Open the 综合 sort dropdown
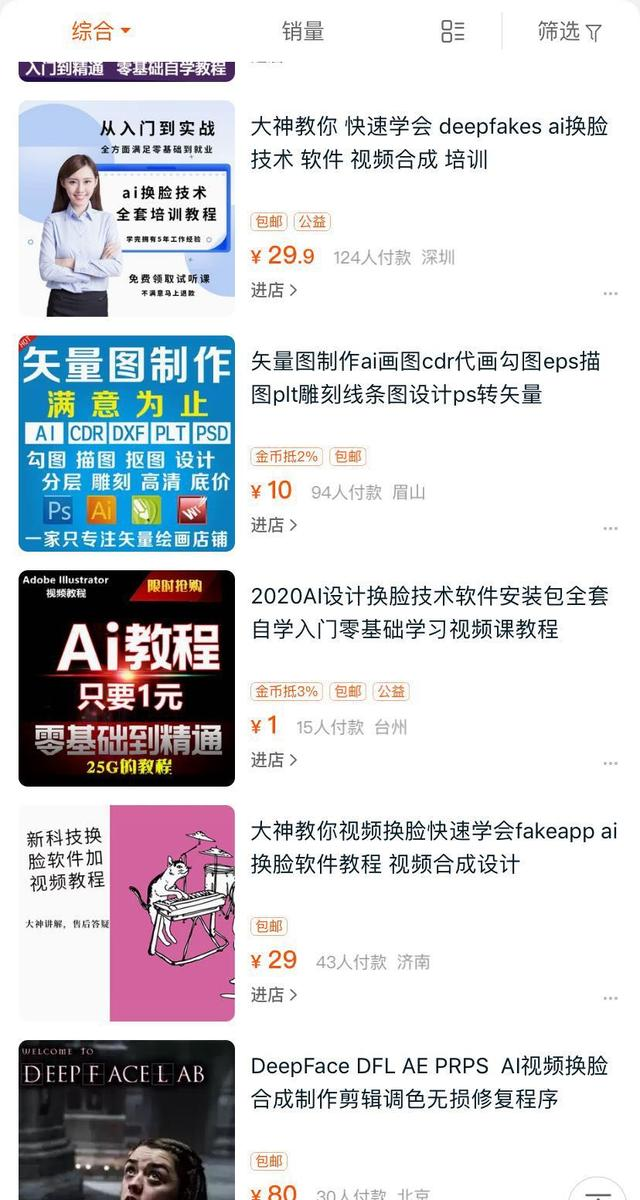This screenshot has height=1200, width=640. [x=101, y=31]
